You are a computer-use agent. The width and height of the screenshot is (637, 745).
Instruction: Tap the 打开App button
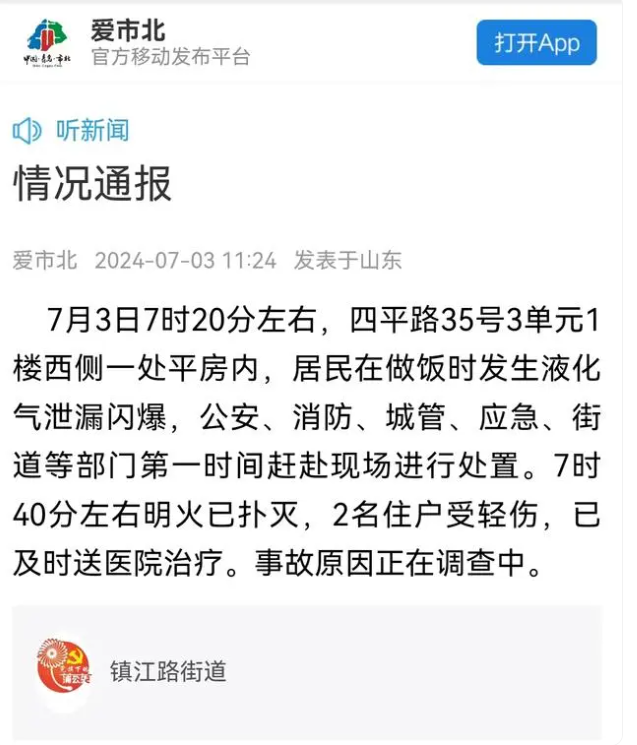[536, 43]
